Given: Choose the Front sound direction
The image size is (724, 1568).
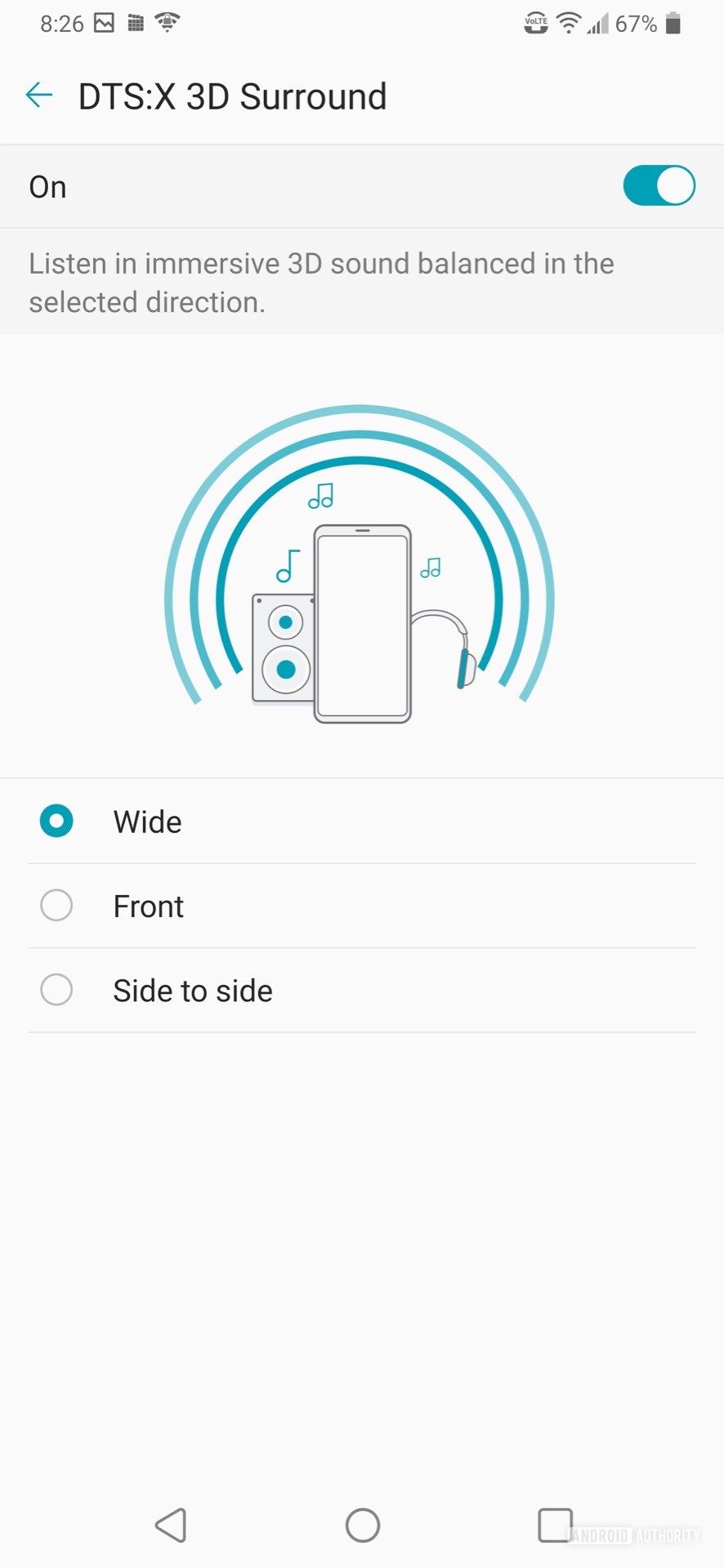Looking at the screenshot, I should pos(56,906).
